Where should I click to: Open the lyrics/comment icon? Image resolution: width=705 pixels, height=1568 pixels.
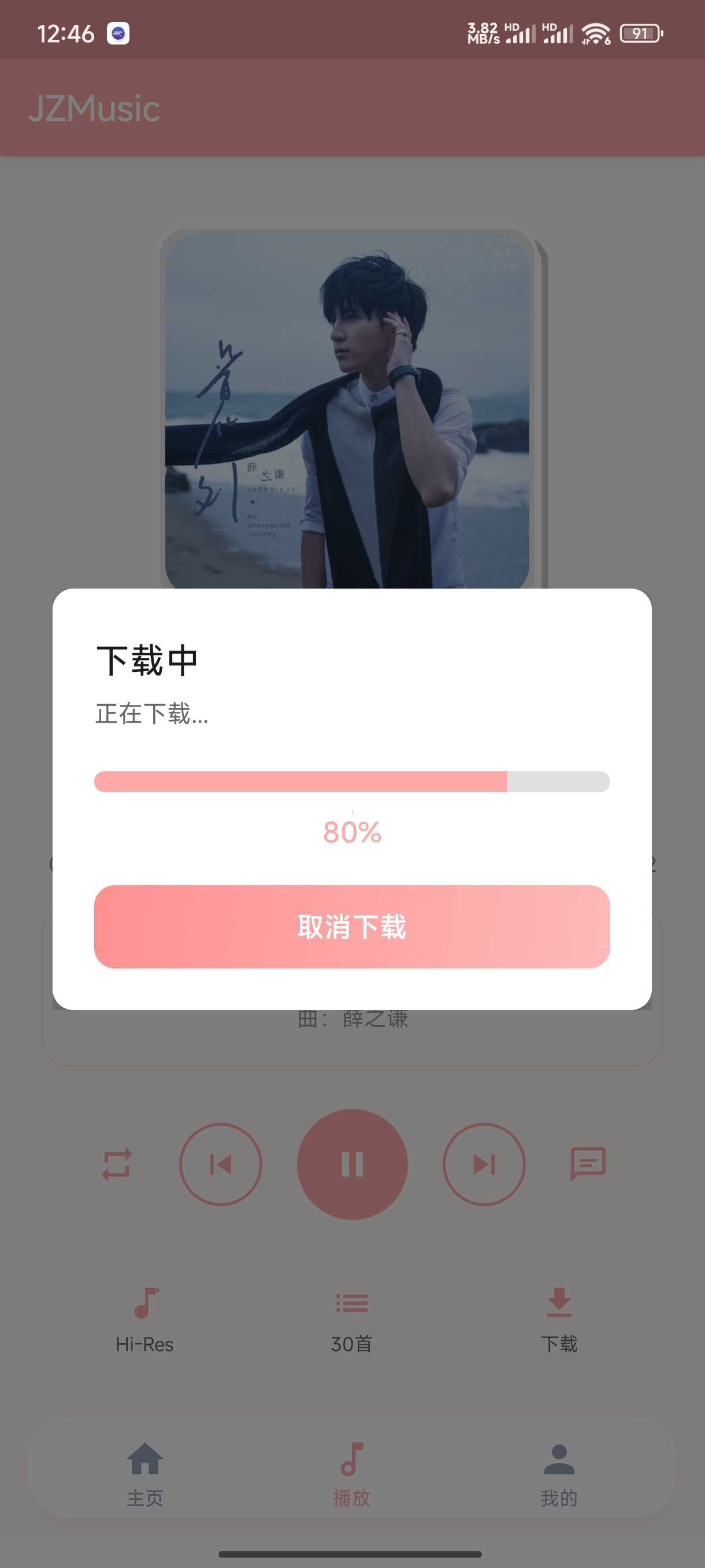(587, 1163)
